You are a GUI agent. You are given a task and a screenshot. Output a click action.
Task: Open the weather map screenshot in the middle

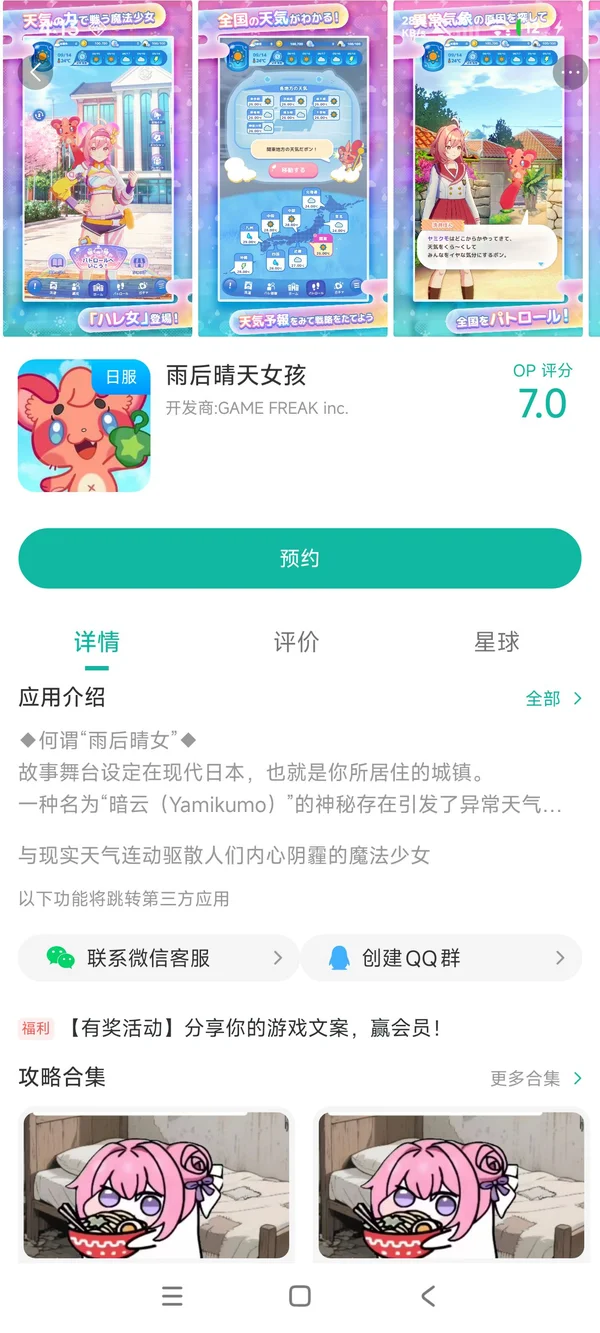(292, 168)
